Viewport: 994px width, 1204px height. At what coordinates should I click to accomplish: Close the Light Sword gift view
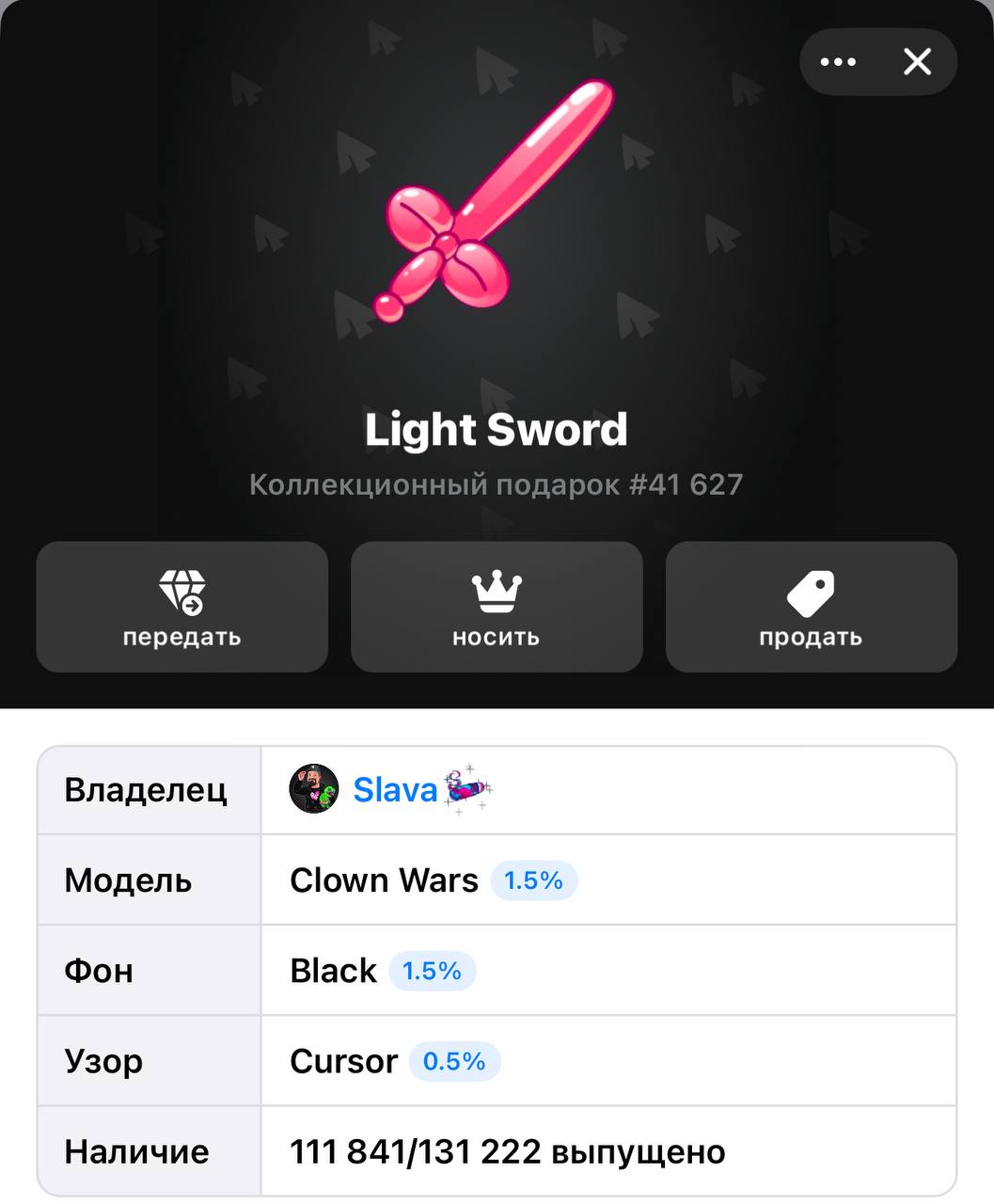click(x=917, y=62)
